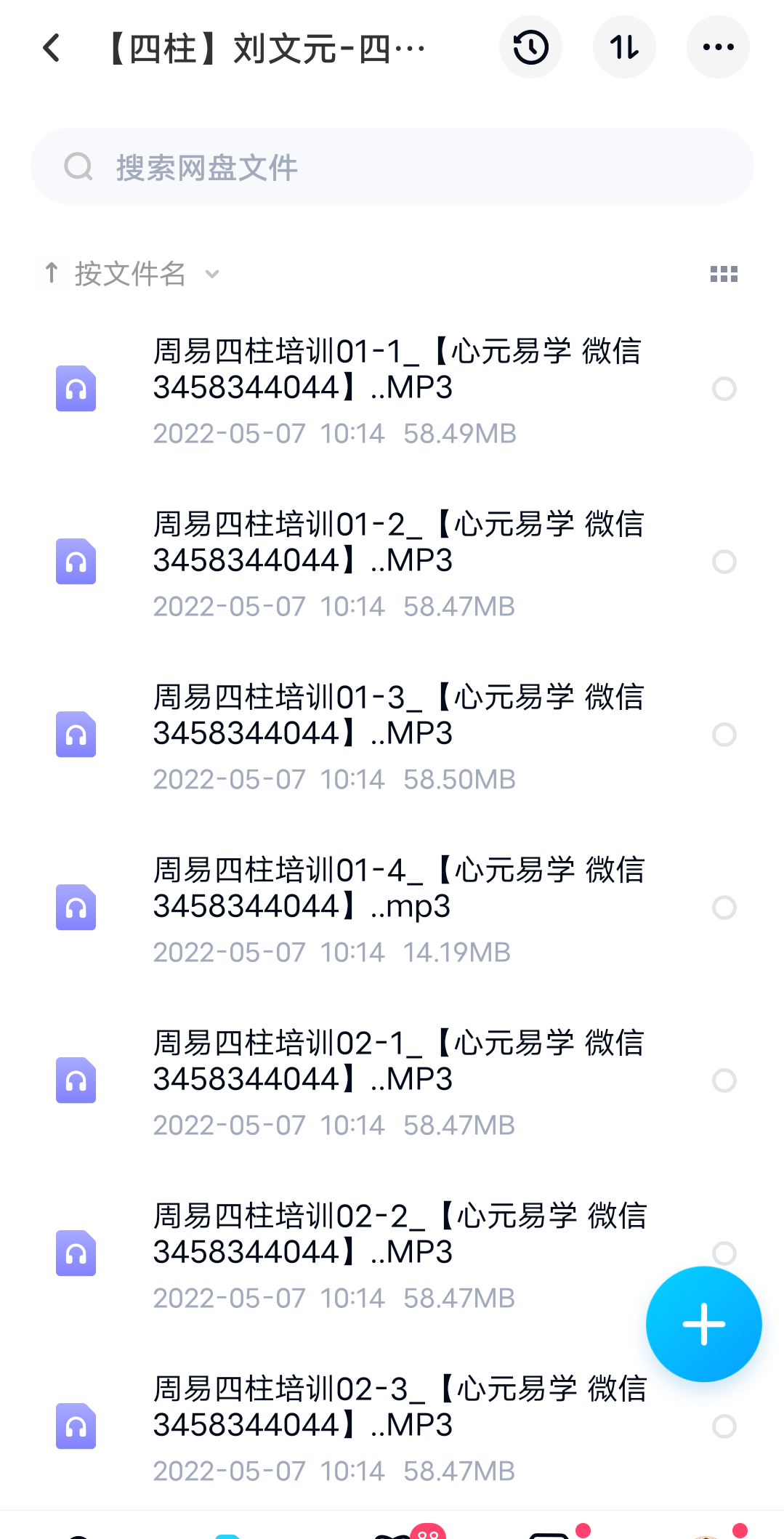Open the browsing history clock icon

pos(530,47)
